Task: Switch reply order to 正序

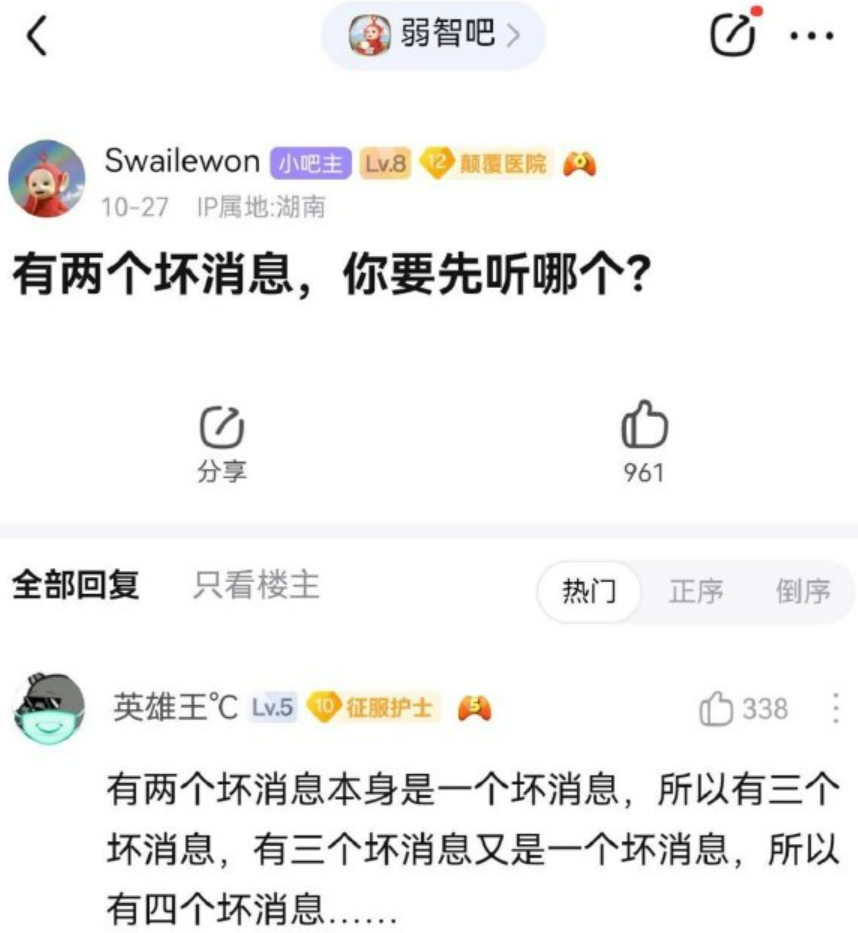Action: [x=696, y=591]
